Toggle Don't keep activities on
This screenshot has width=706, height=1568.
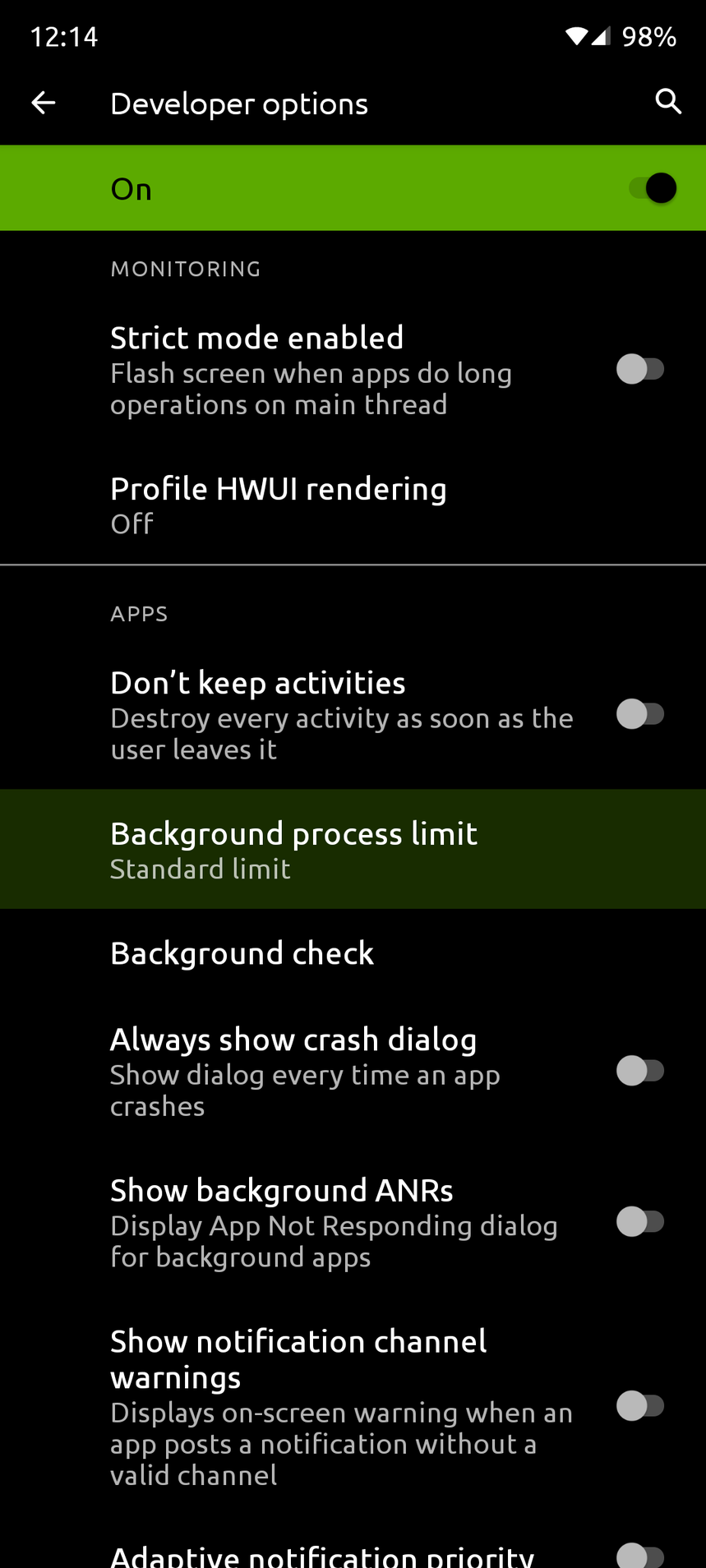(640, 714)
